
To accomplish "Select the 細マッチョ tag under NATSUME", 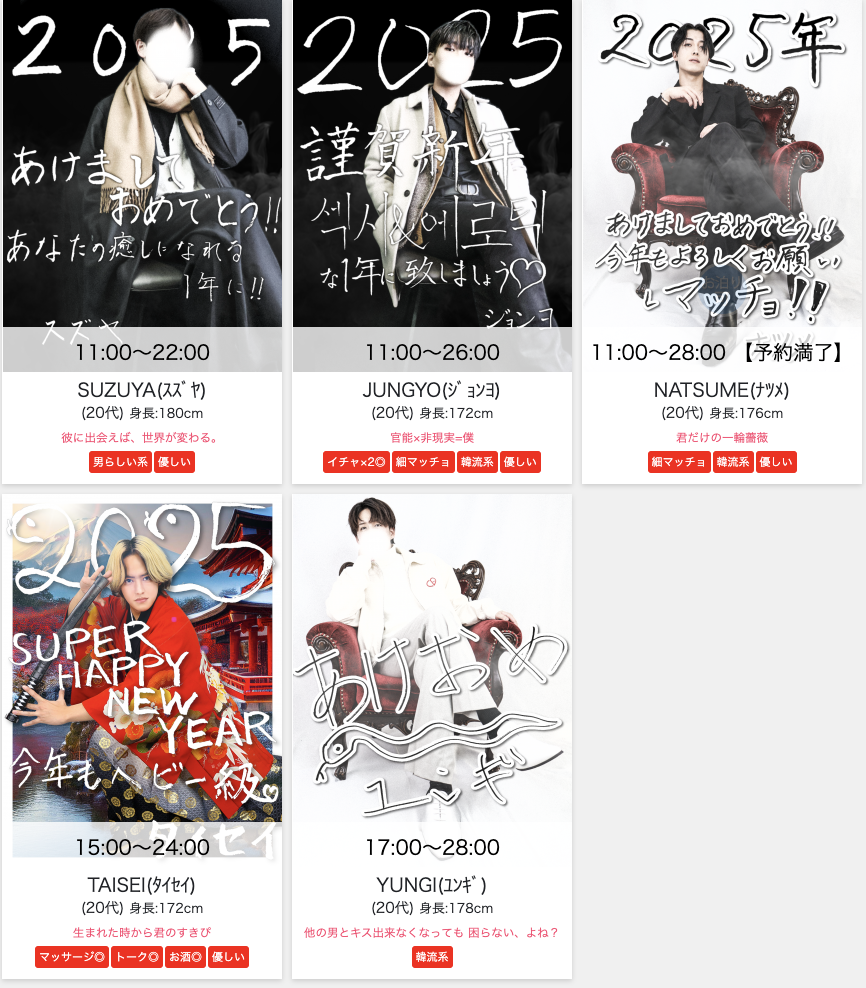I will [x=679, y=462].
